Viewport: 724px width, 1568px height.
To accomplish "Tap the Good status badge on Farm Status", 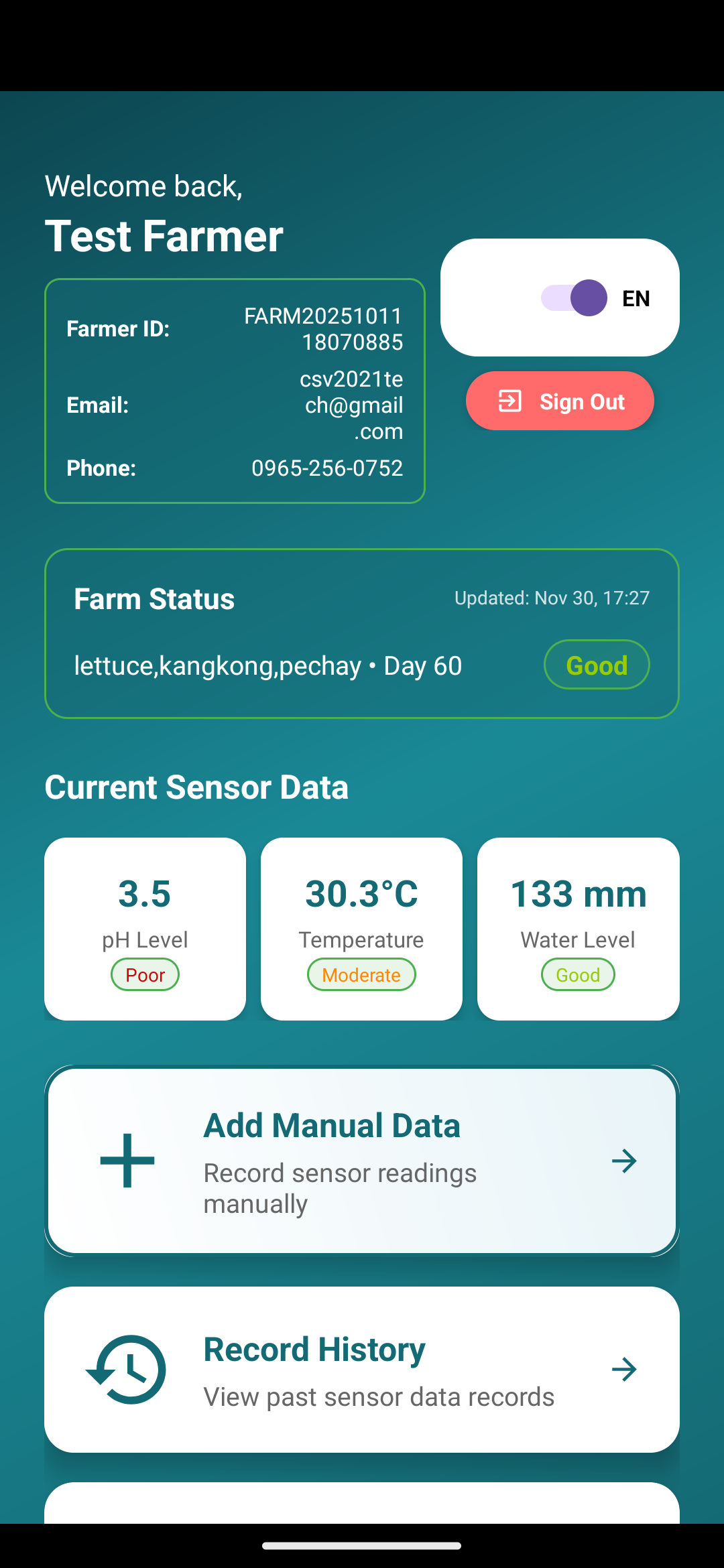I will tap(596, 664).
